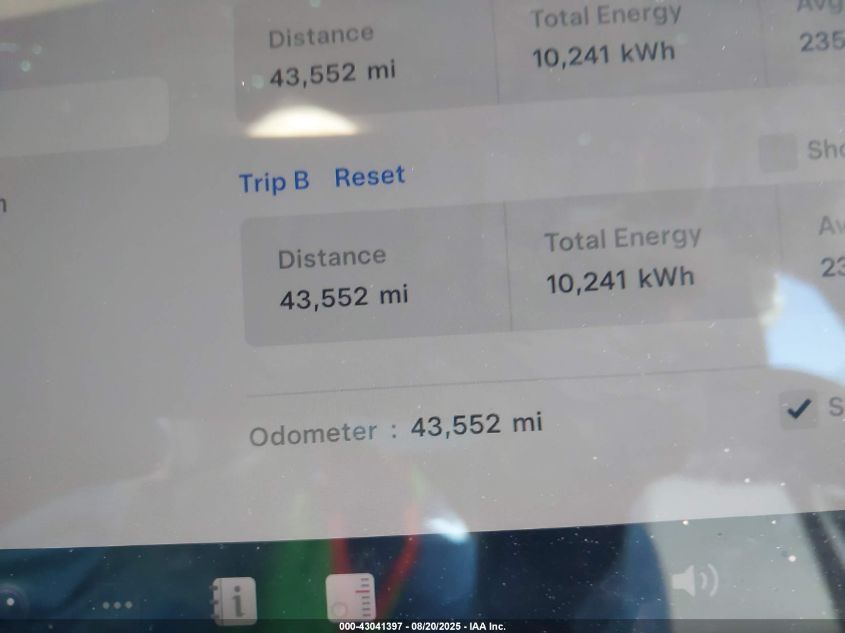The height and width of the screenshot is (633, 845).
Task: Open the three-dots app launcher
Action: pyautogui.click(x=117, y=604)
